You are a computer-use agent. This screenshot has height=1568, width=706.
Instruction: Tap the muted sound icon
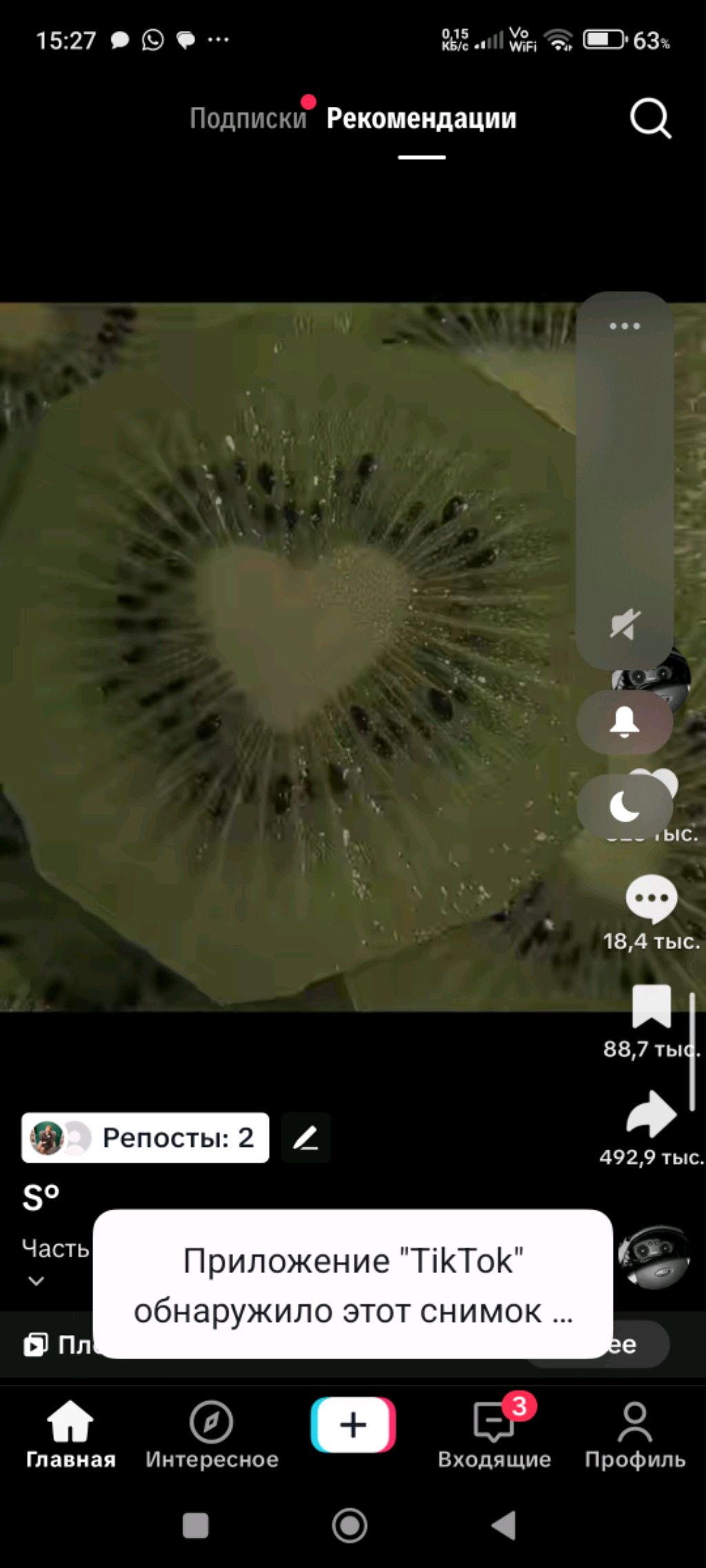tap(625, 625)
